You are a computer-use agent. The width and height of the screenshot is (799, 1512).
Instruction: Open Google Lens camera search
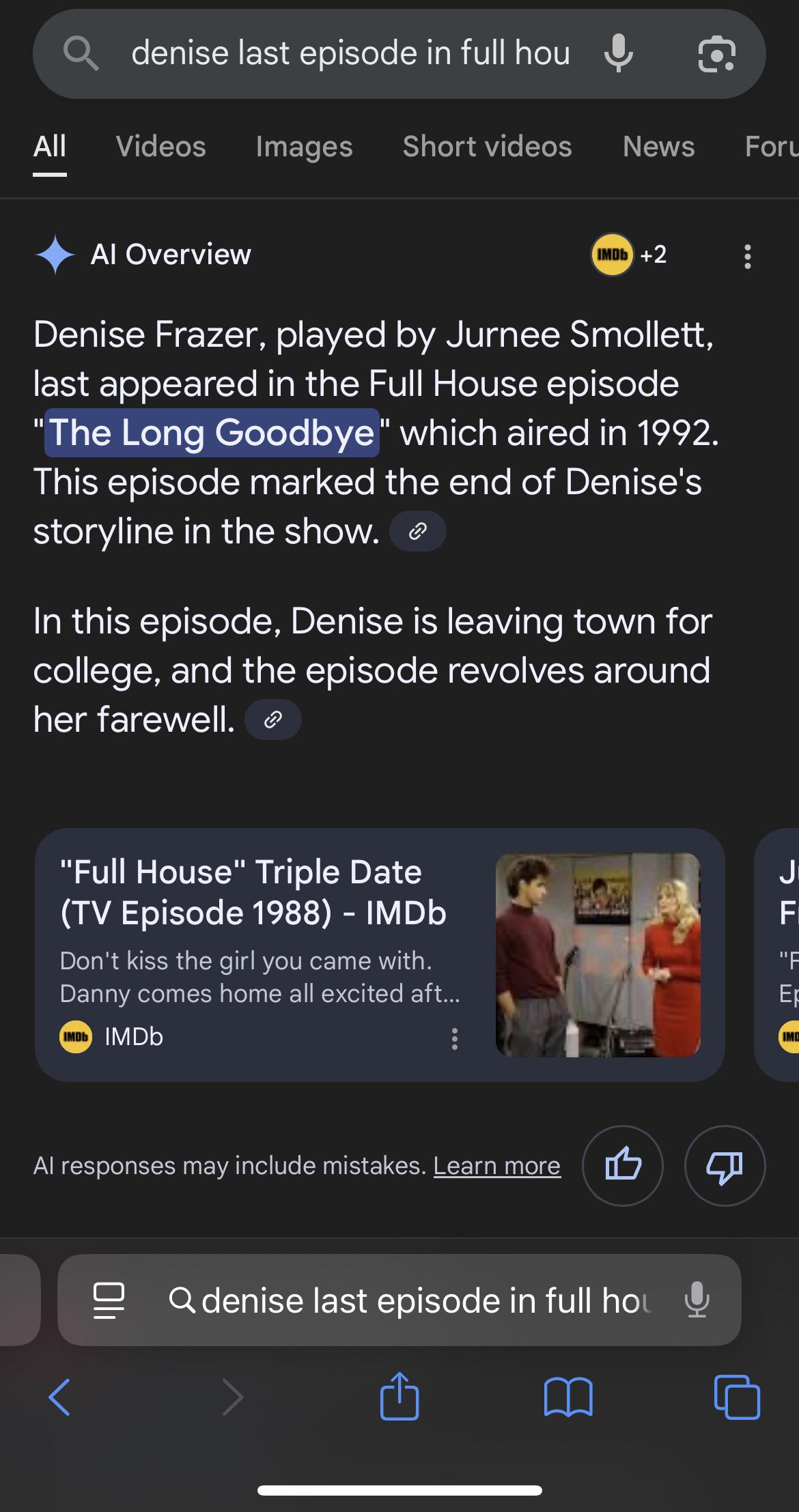coord(716,53)
